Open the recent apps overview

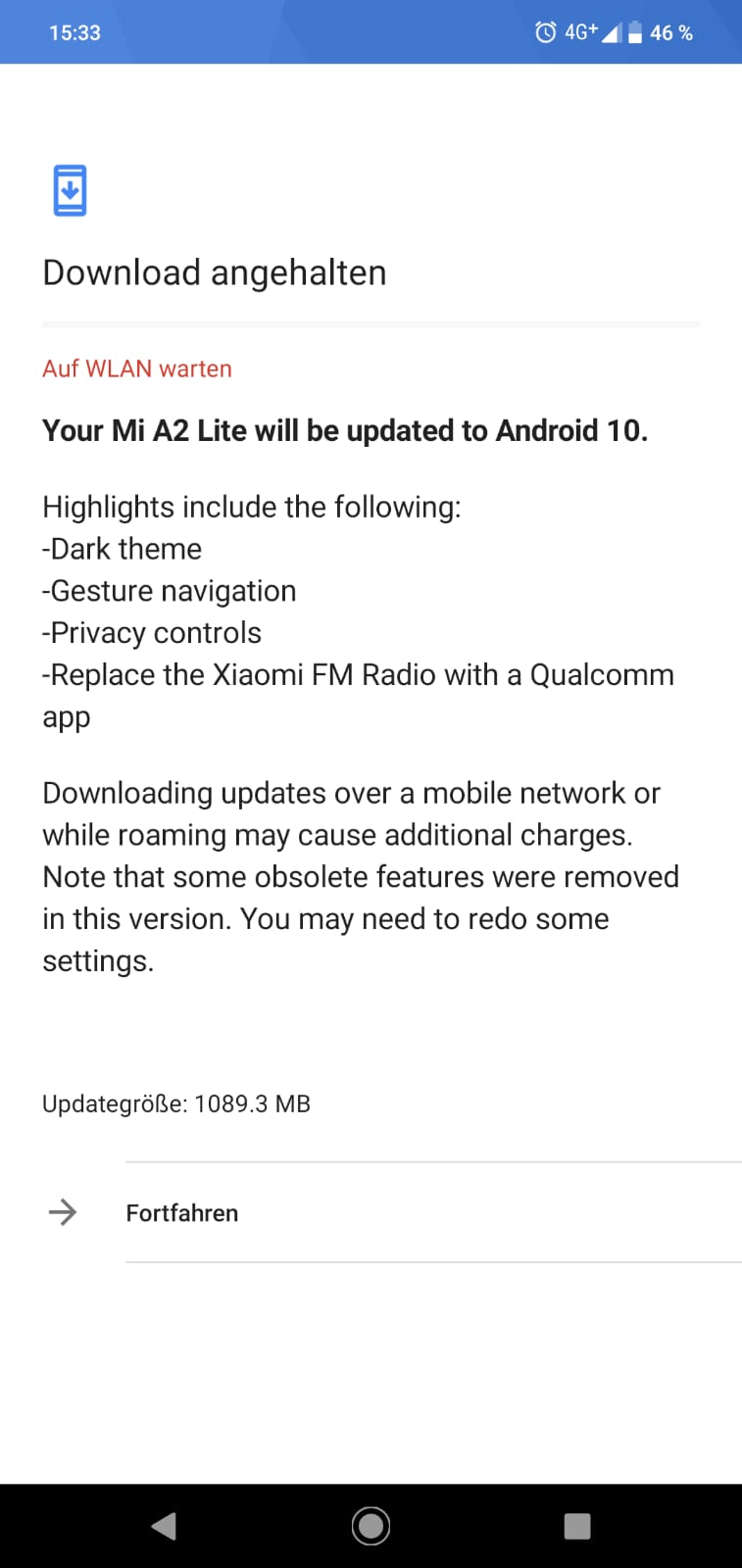click(x=577, y=1526)
